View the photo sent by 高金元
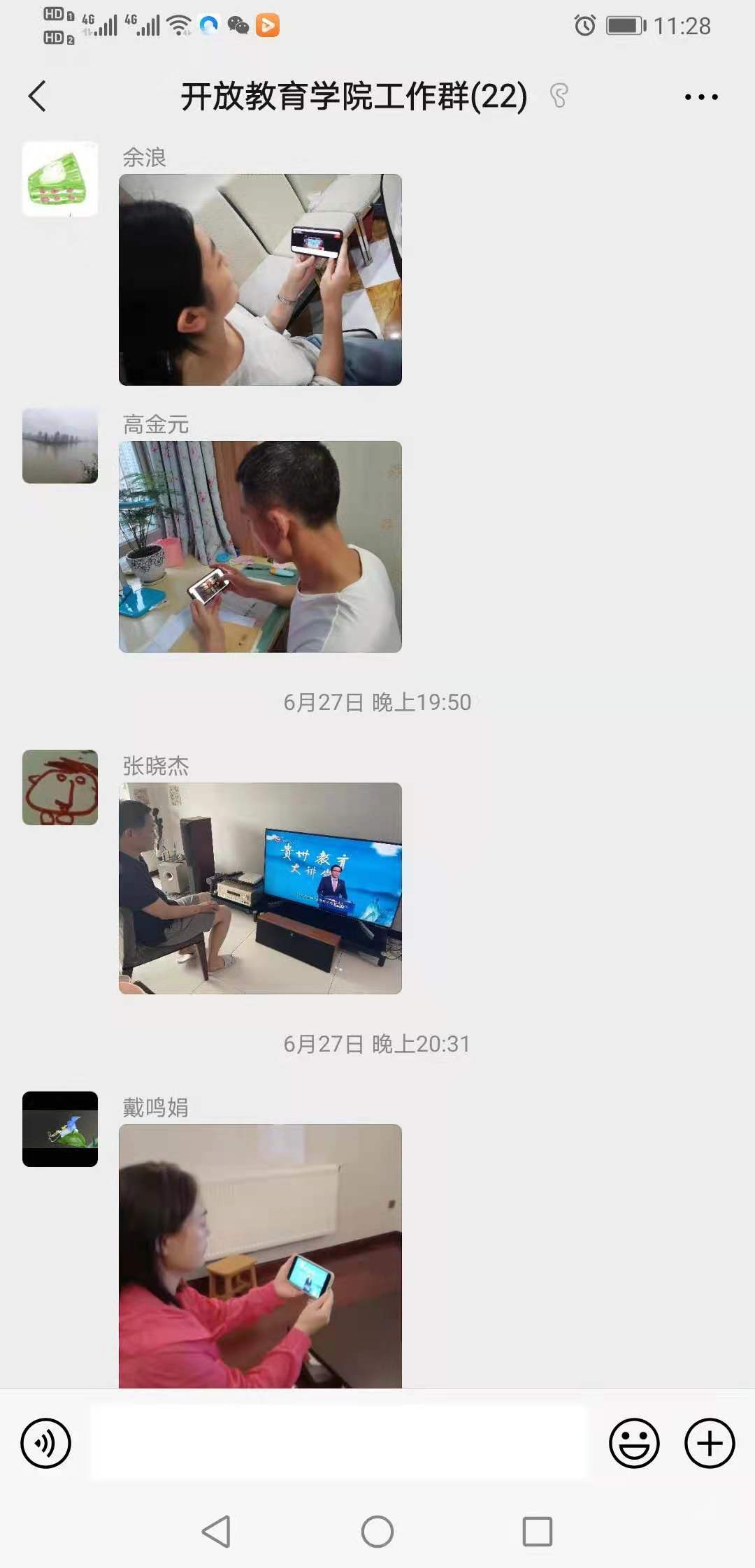 click(x=260, y=546)
